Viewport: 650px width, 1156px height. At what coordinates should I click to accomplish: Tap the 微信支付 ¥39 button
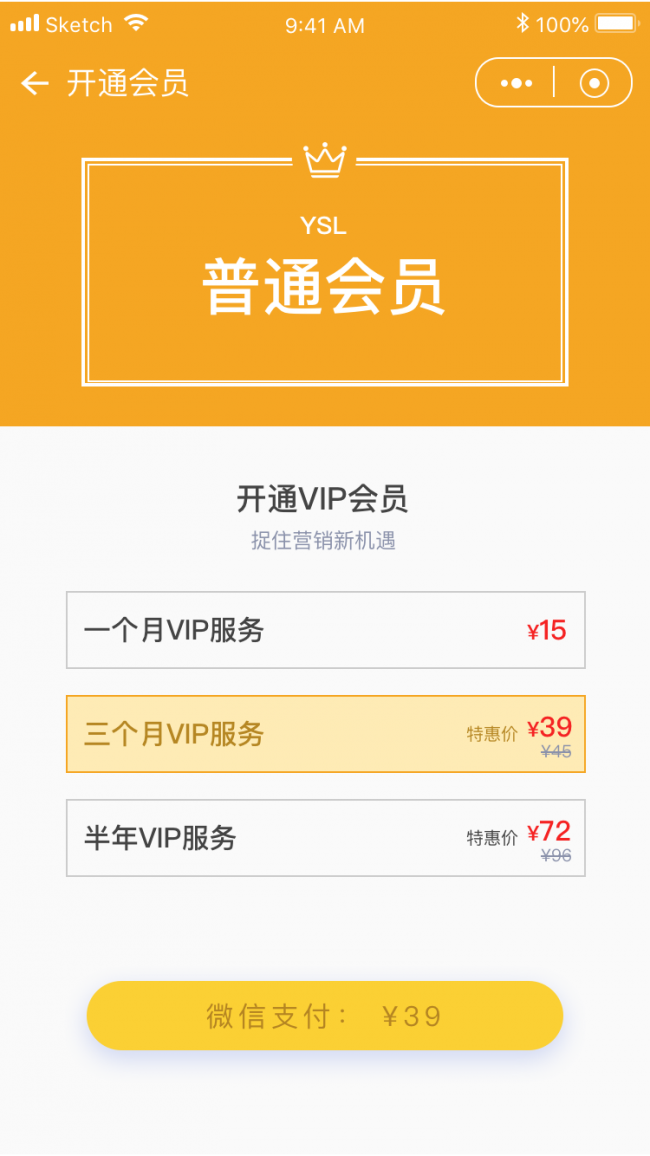tap(325, 1016)
